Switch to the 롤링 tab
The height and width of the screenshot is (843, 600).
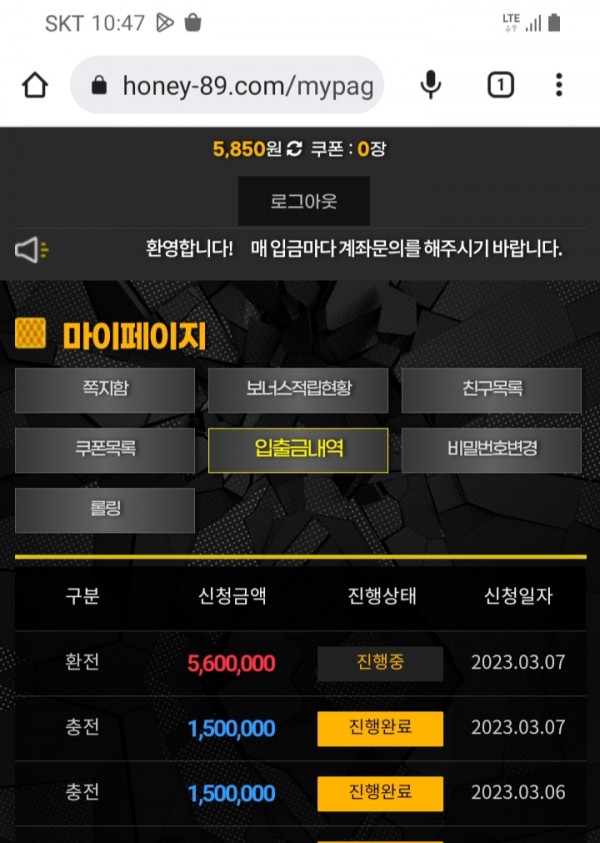click(x=105, y=510)
